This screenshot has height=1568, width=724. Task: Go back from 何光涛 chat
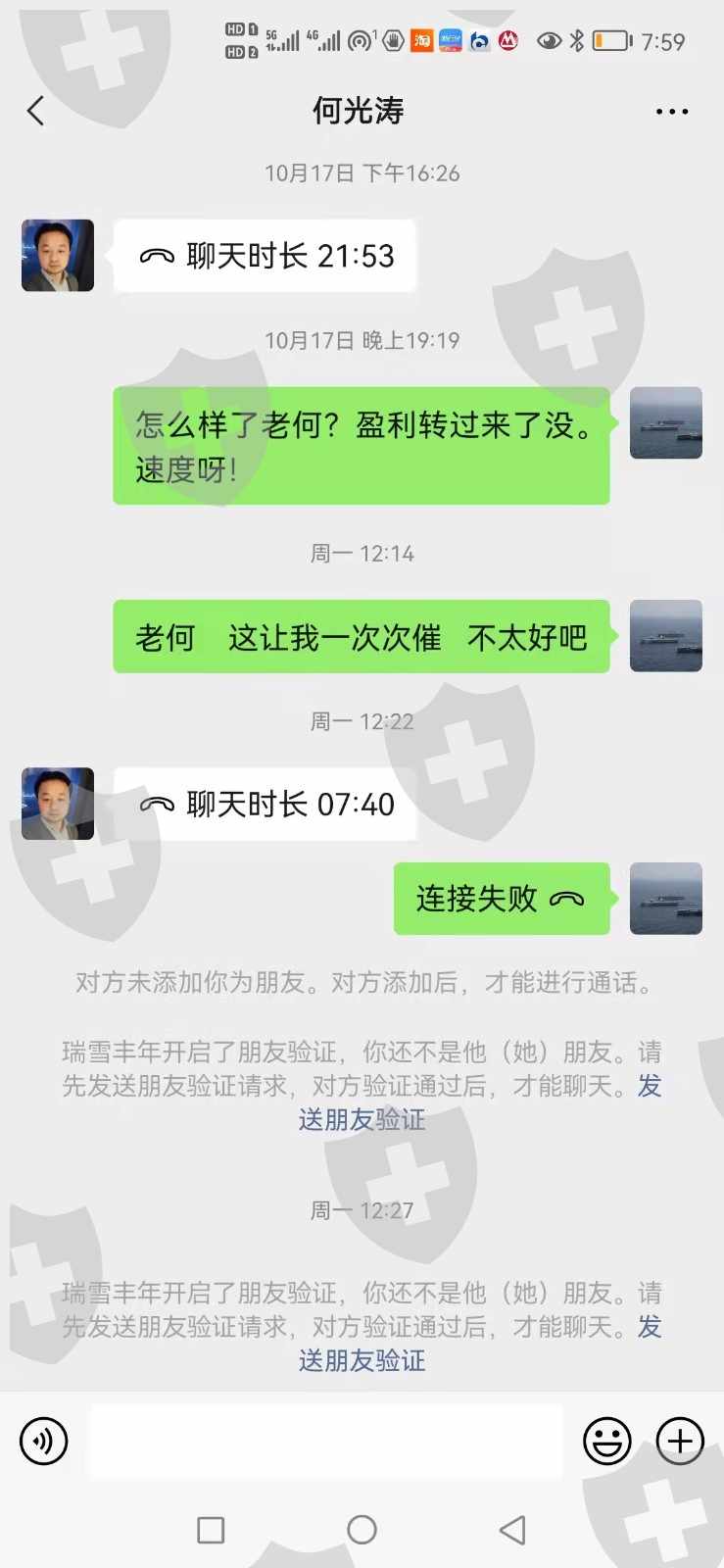coord(36,112)
